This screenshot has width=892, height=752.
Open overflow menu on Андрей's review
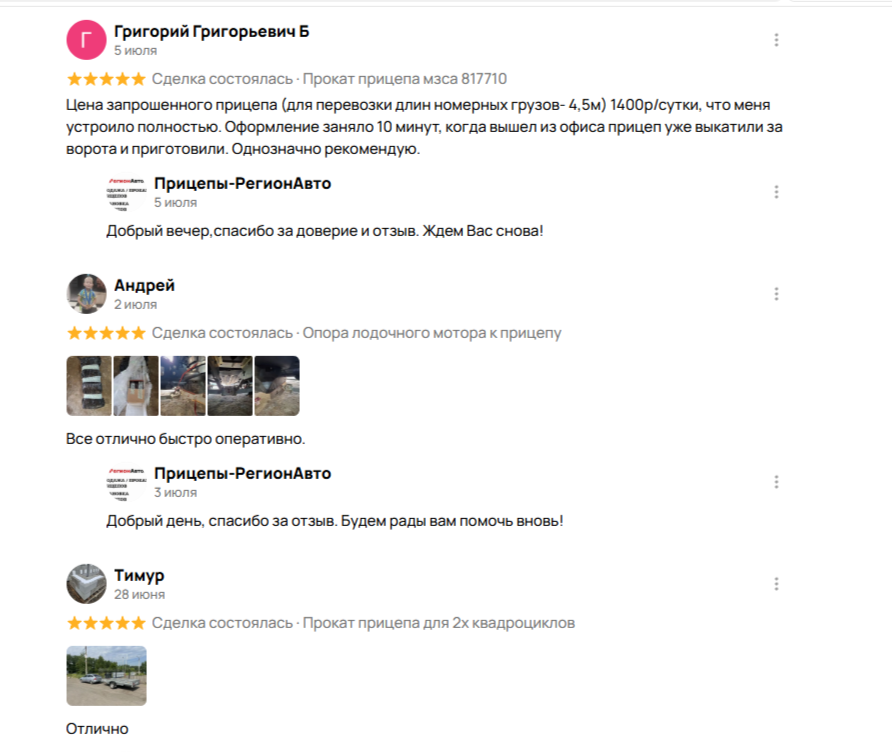click(x=776, y=294)
